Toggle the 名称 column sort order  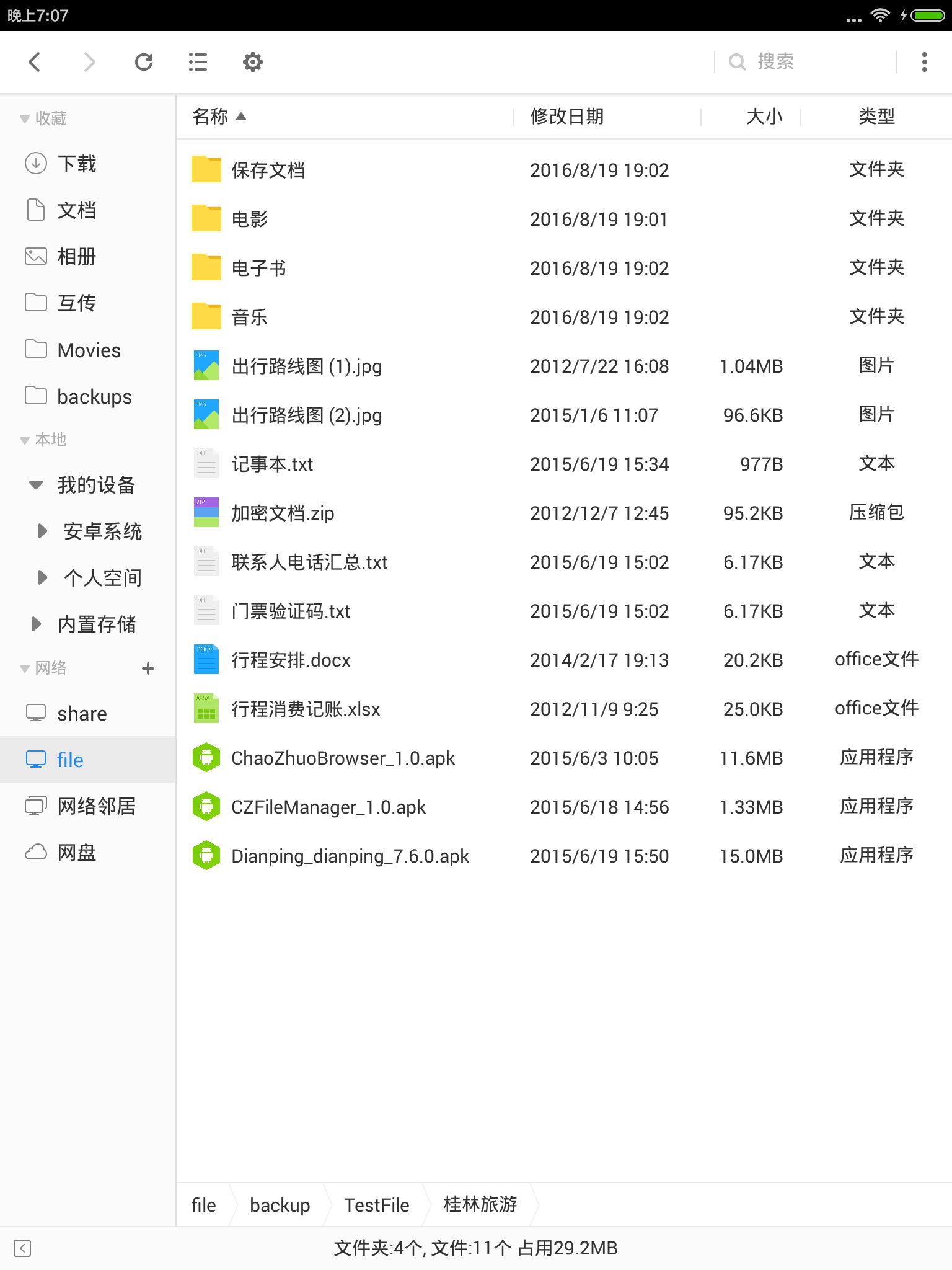[x=218, y=117]
